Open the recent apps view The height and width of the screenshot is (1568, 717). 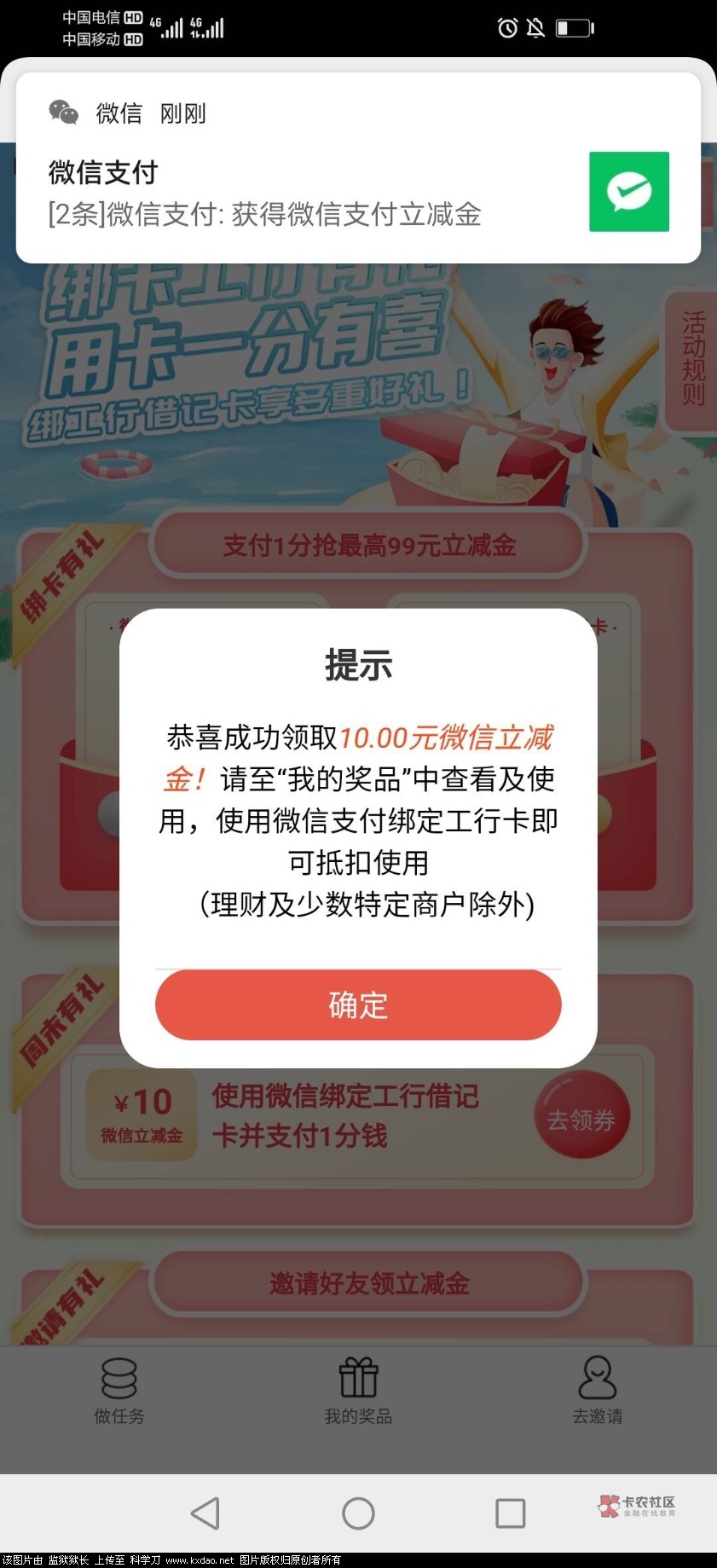pos(510,1513)
